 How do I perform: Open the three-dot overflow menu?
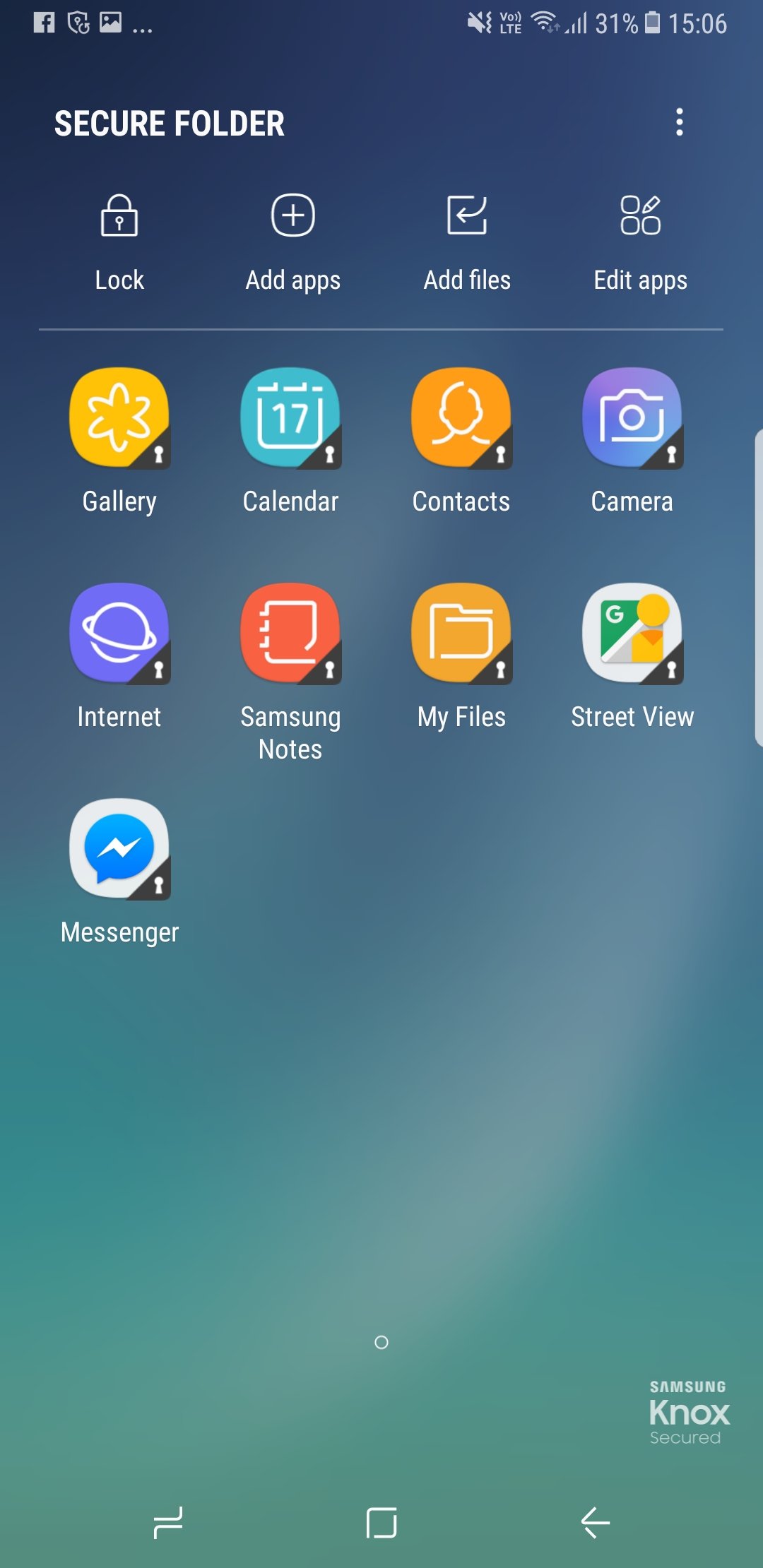point(679,122)
